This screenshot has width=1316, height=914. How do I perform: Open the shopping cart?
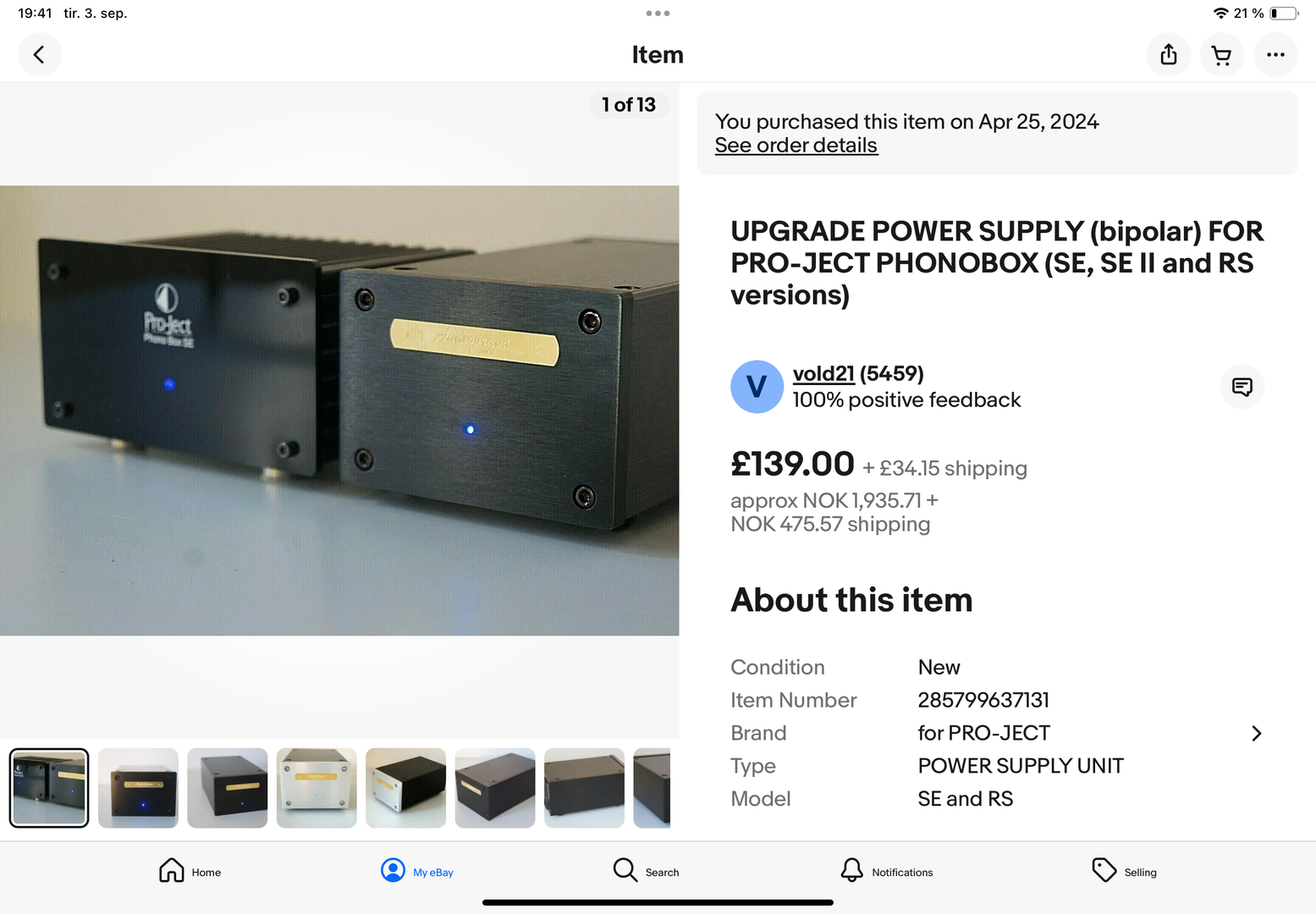click(1221, 55)
